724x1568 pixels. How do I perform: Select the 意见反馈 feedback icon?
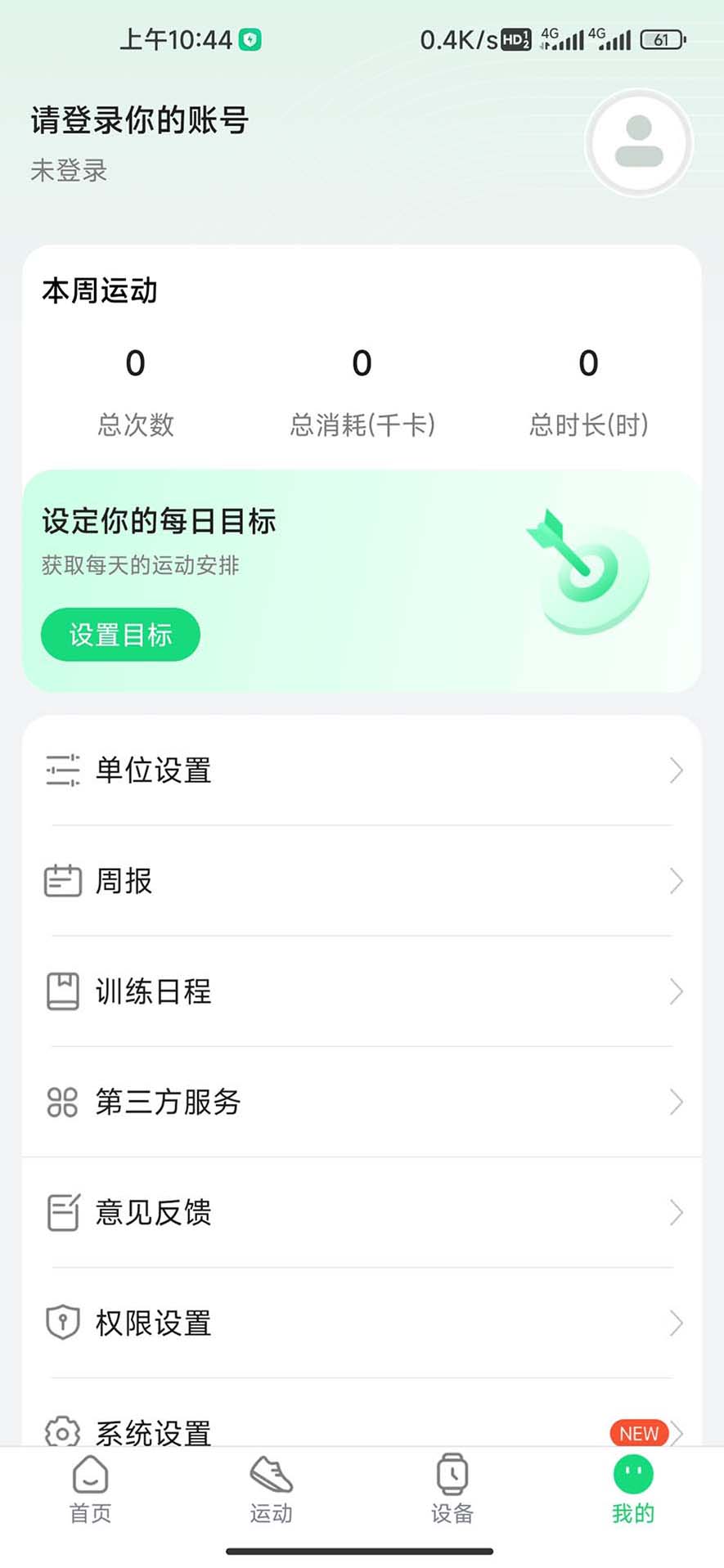tap(62, 1213)
